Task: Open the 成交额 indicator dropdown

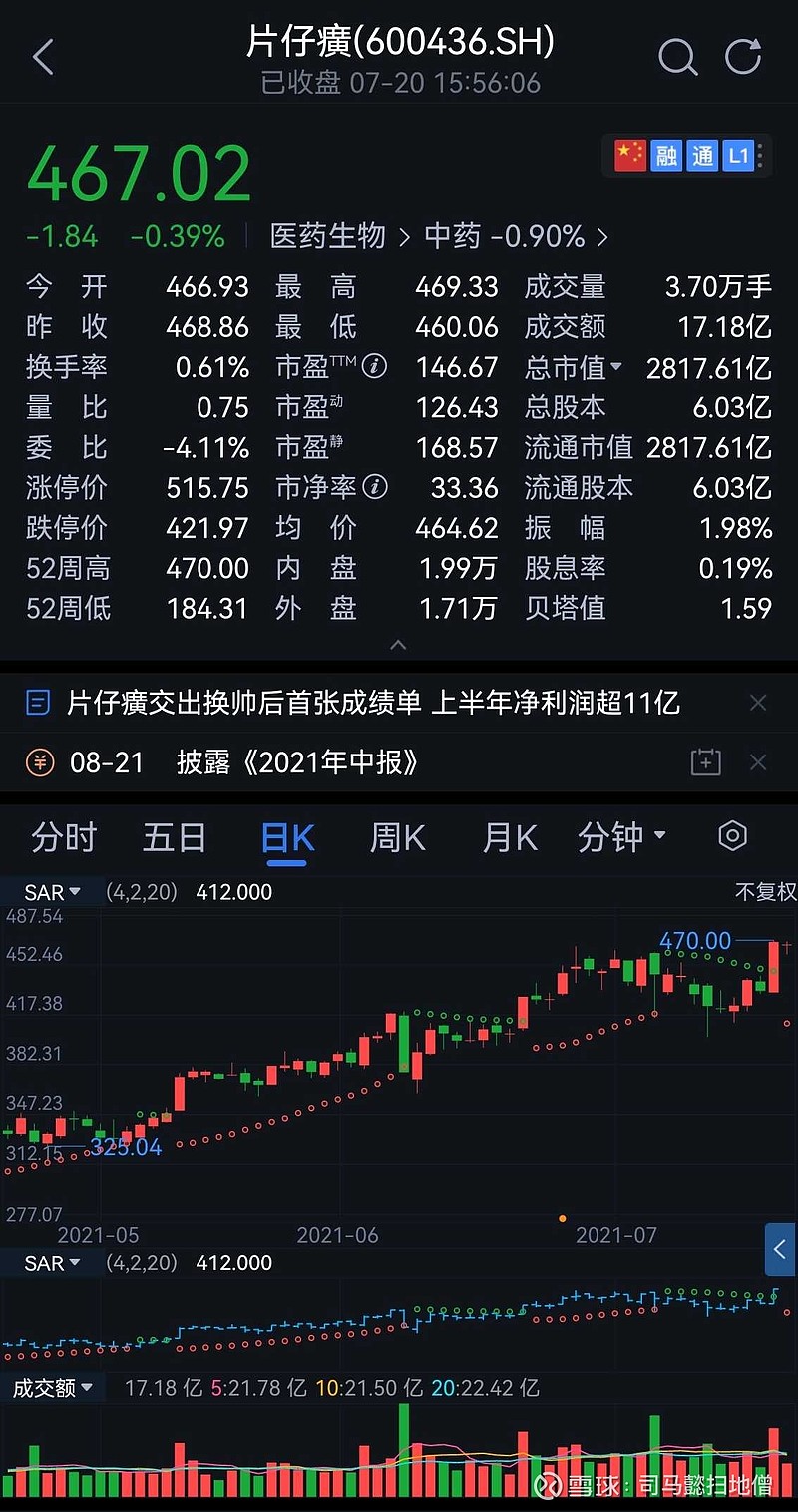Action: tap(53, 1387)
